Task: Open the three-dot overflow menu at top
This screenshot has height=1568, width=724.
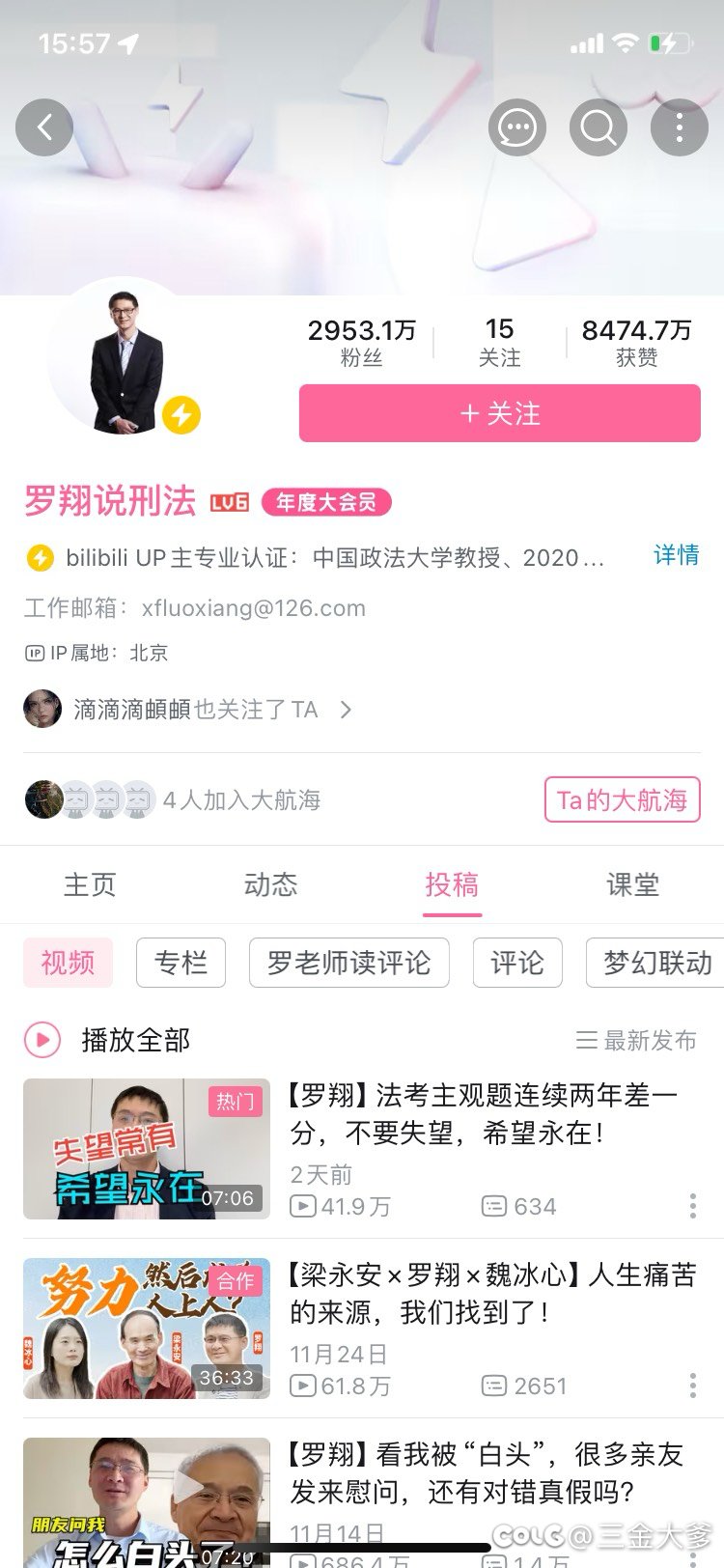Action: (x=680, y=127)
